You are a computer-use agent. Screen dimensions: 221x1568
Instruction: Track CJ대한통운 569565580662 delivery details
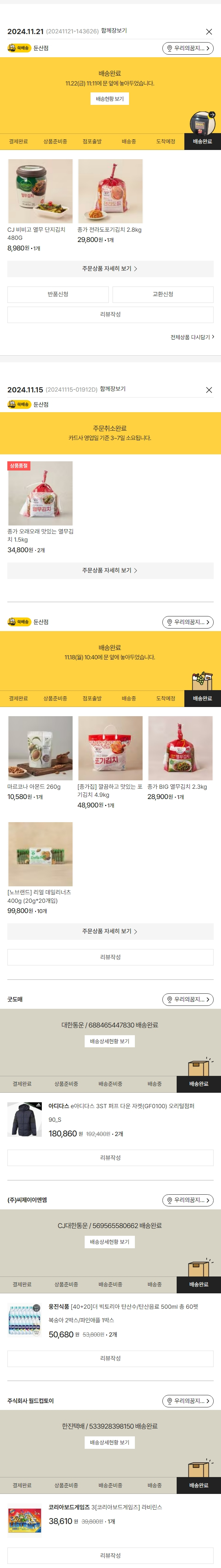[110, 1242]
